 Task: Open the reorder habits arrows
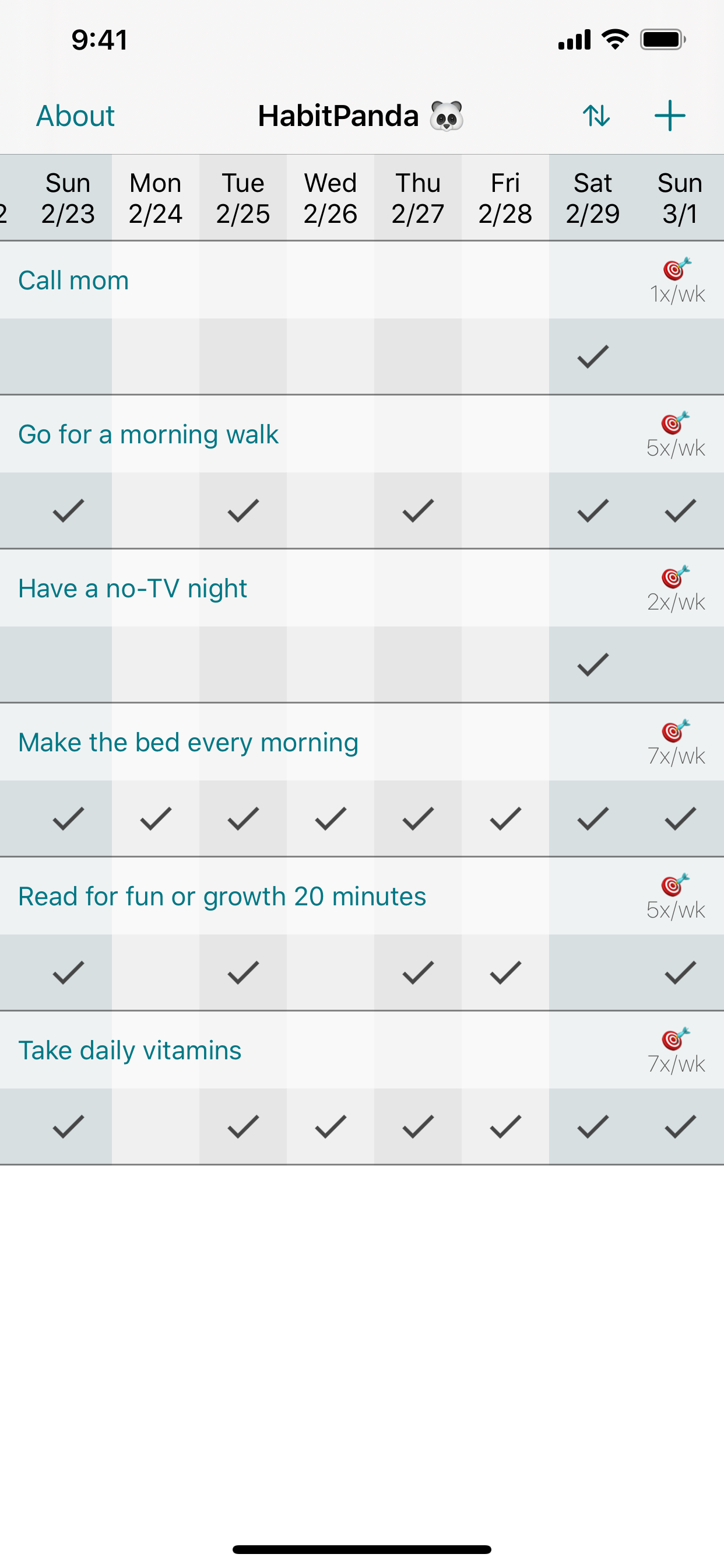596,116
